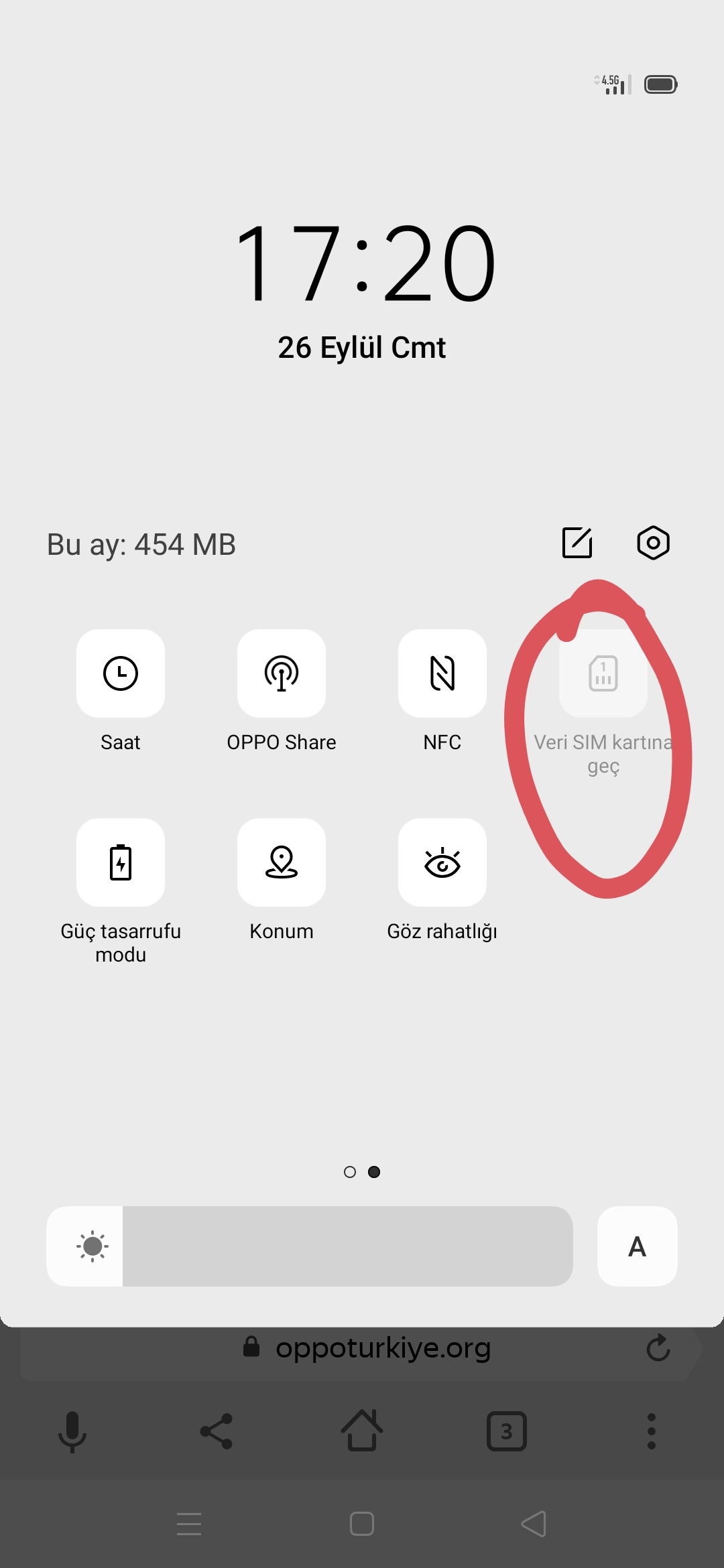Screen dimensions: 724x1568
Task: Toggle auto brightness A button
Action: pyautogui.click(x=638, y=1246)
